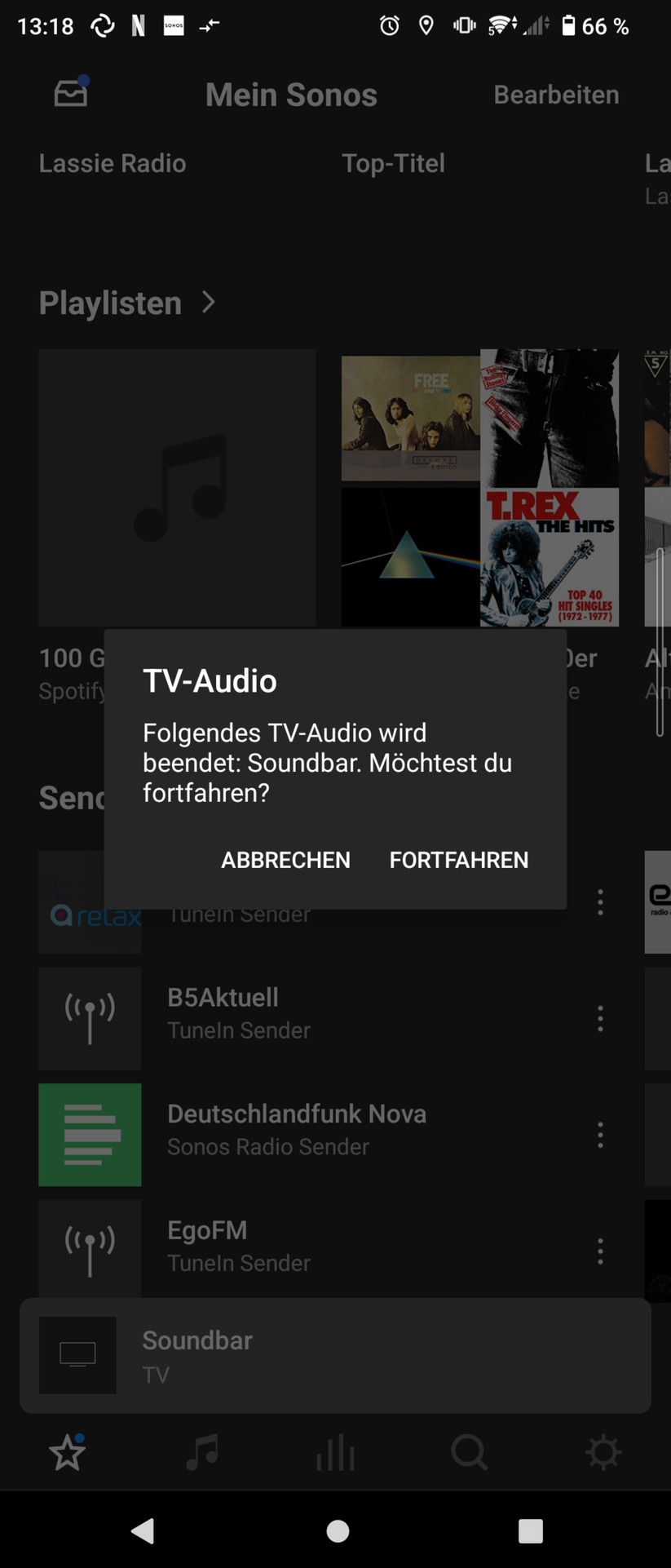The height and width of the screenshot is (1568, 671).
Task: Expand Playlisten using the chevron arrow
Action: 210,303
